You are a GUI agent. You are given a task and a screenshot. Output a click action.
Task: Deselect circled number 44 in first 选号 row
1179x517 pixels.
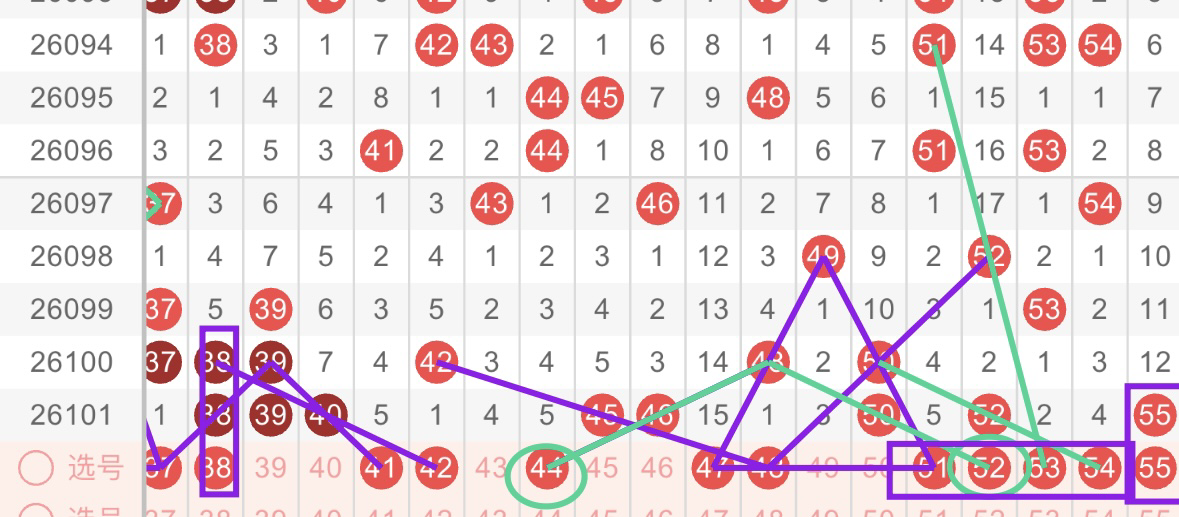[x=546, y=467]
